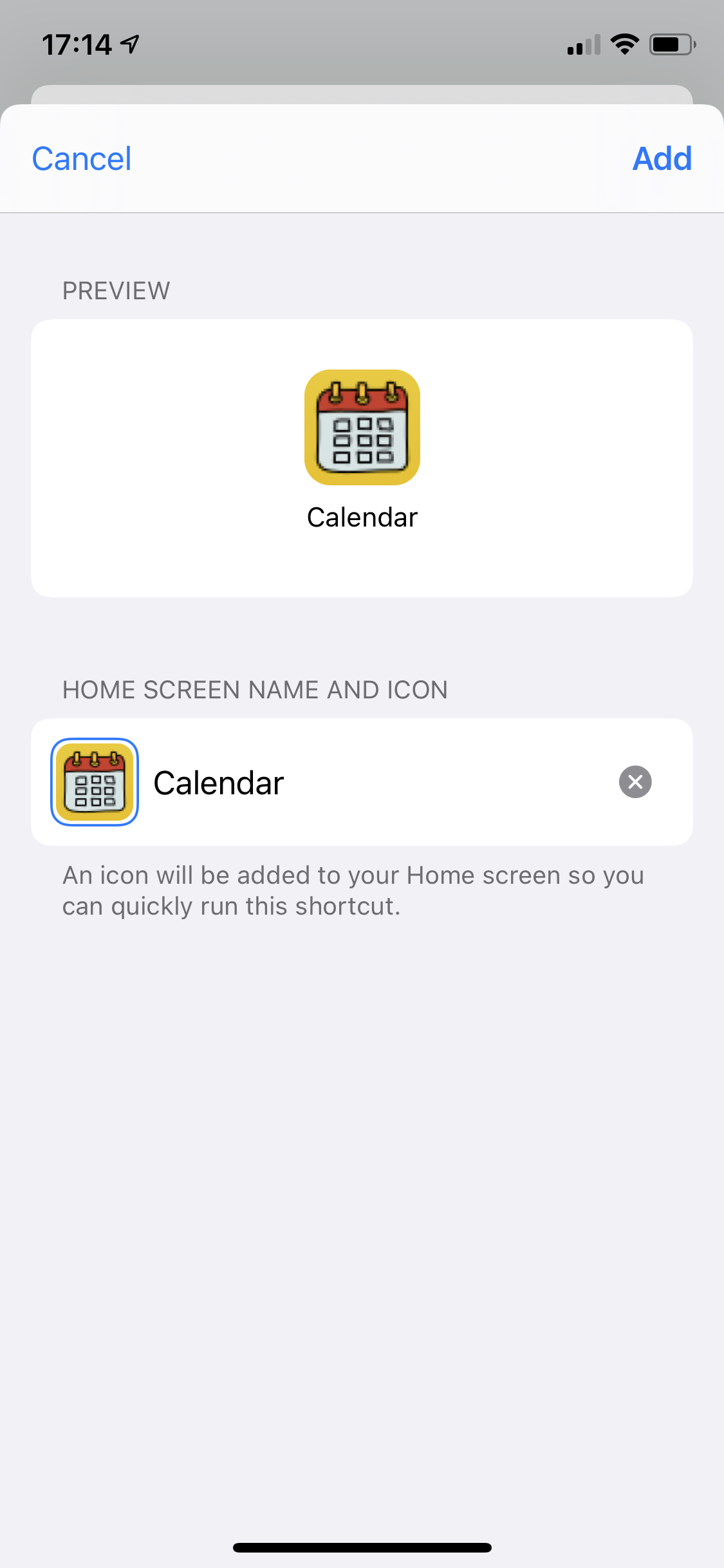The width and height of the screenshot is (724, 1568).
Task: Change the Calendar shortcut icon image
Action: [95, 781]
